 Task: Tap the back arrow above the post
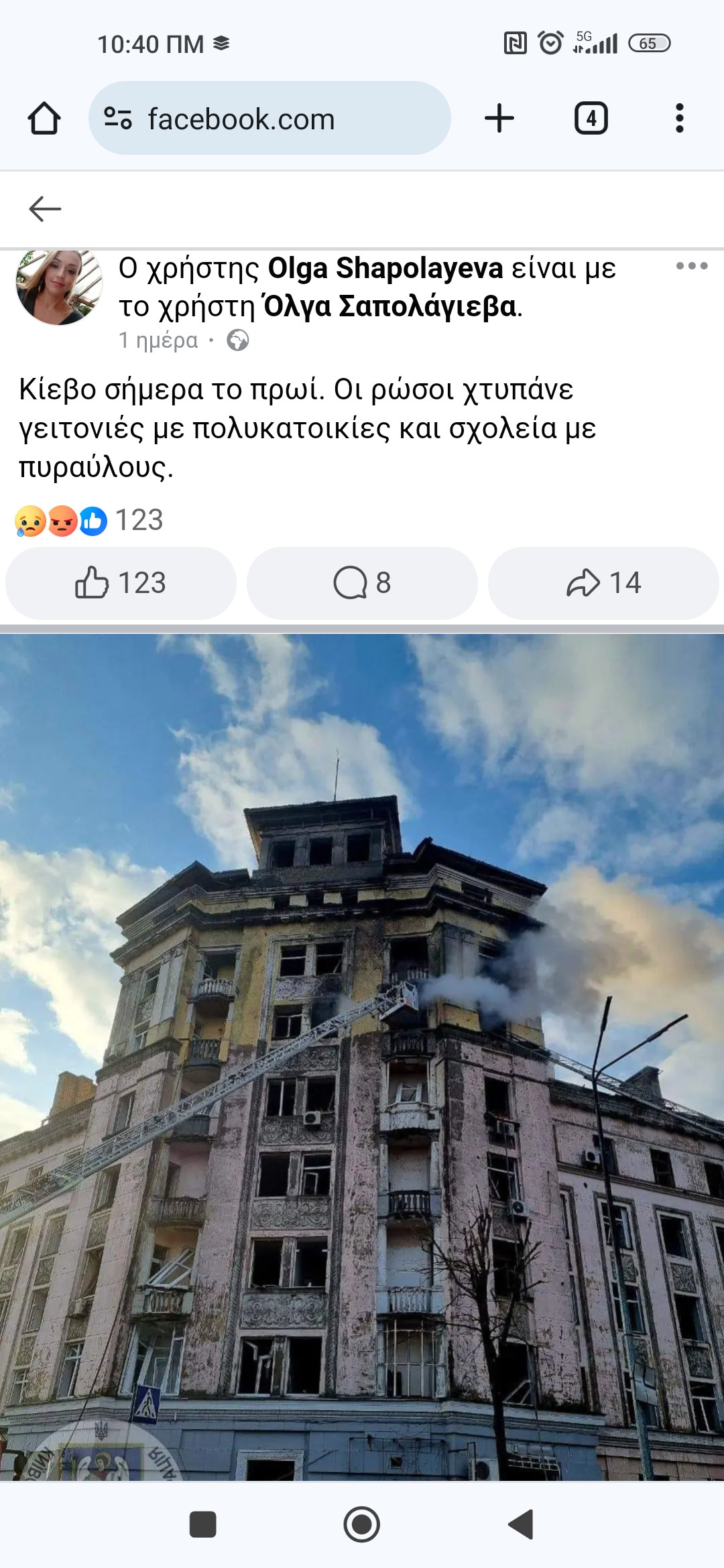point(45,209)
